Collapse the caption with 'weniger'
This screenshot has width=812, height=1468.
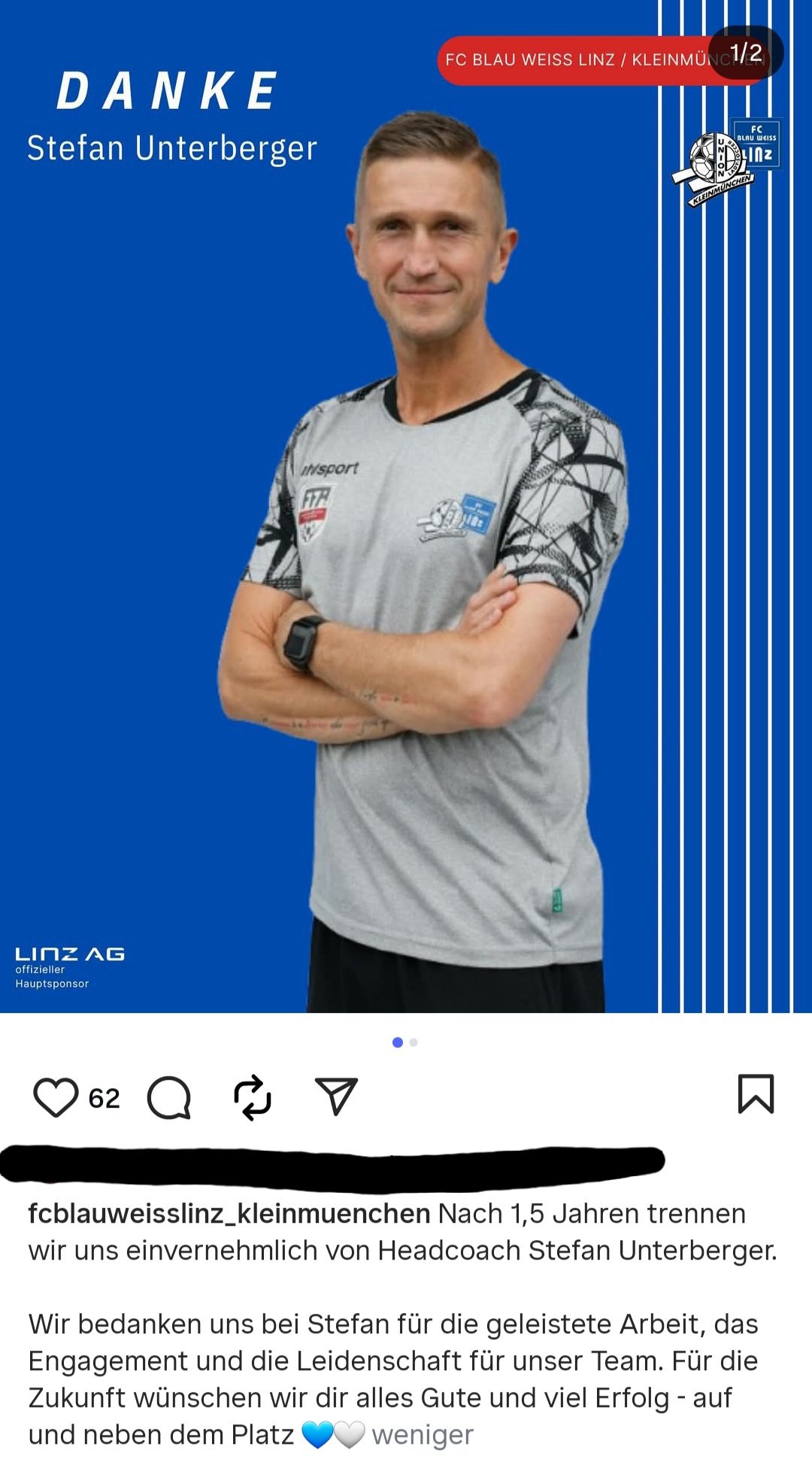click(x=423, y=1434)
